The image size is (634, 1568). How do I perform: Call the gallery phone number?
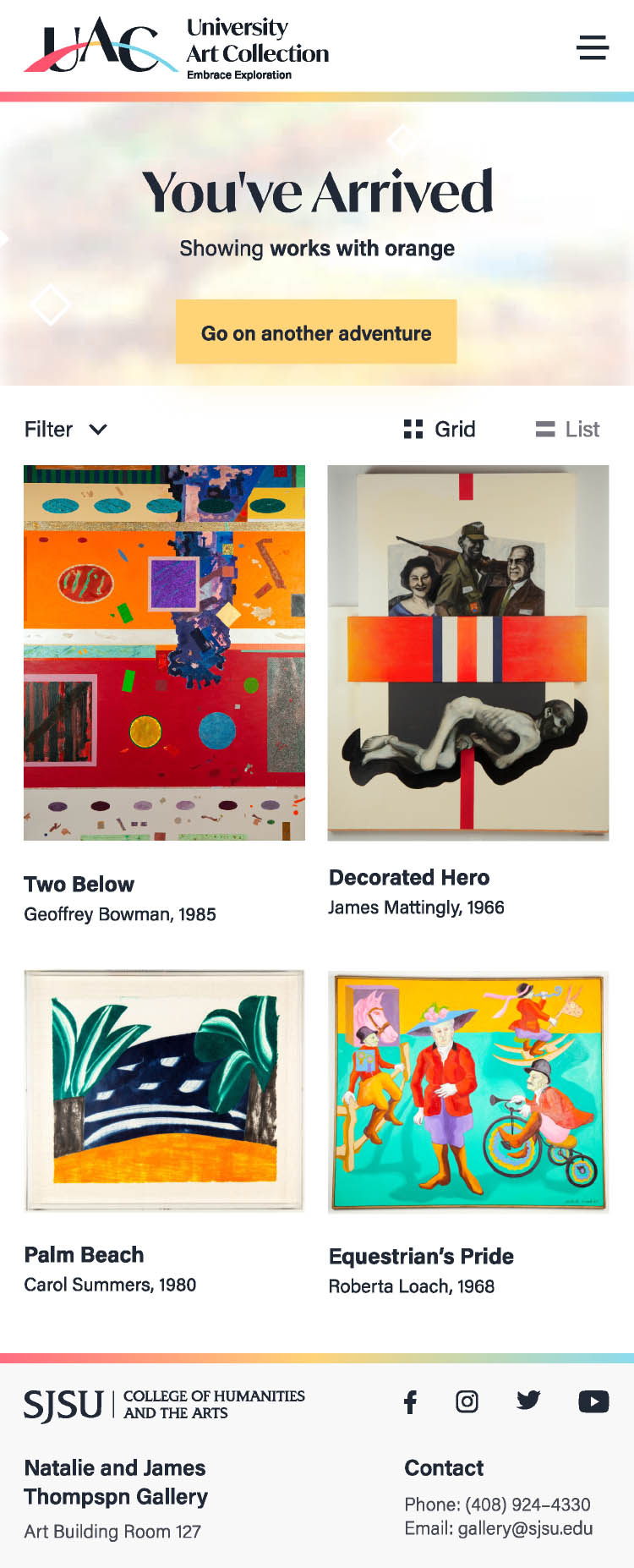tap(527, 1505)
